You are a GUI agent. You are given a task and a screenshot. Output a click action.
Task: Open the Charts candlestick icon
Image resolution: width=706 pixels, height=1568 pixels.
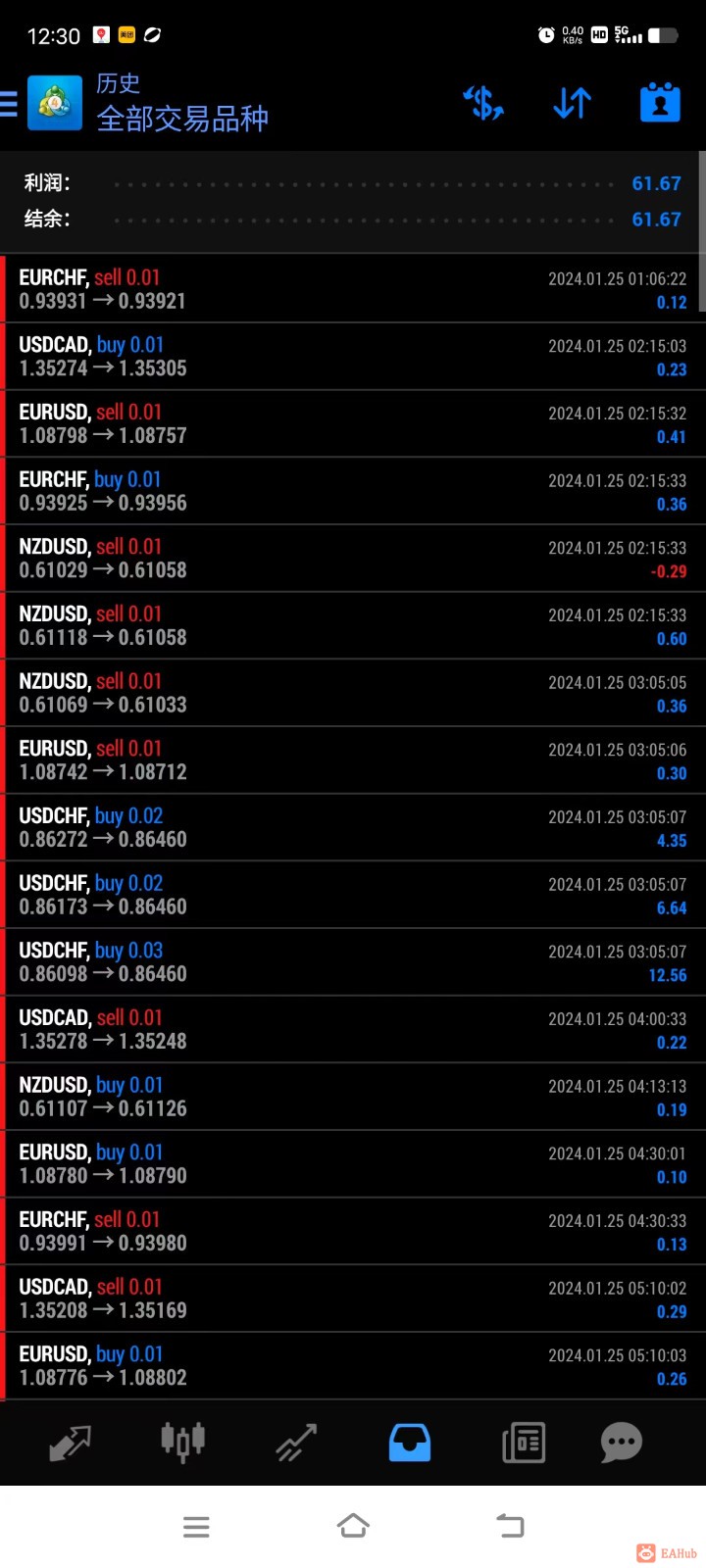tap(182, 1442)
